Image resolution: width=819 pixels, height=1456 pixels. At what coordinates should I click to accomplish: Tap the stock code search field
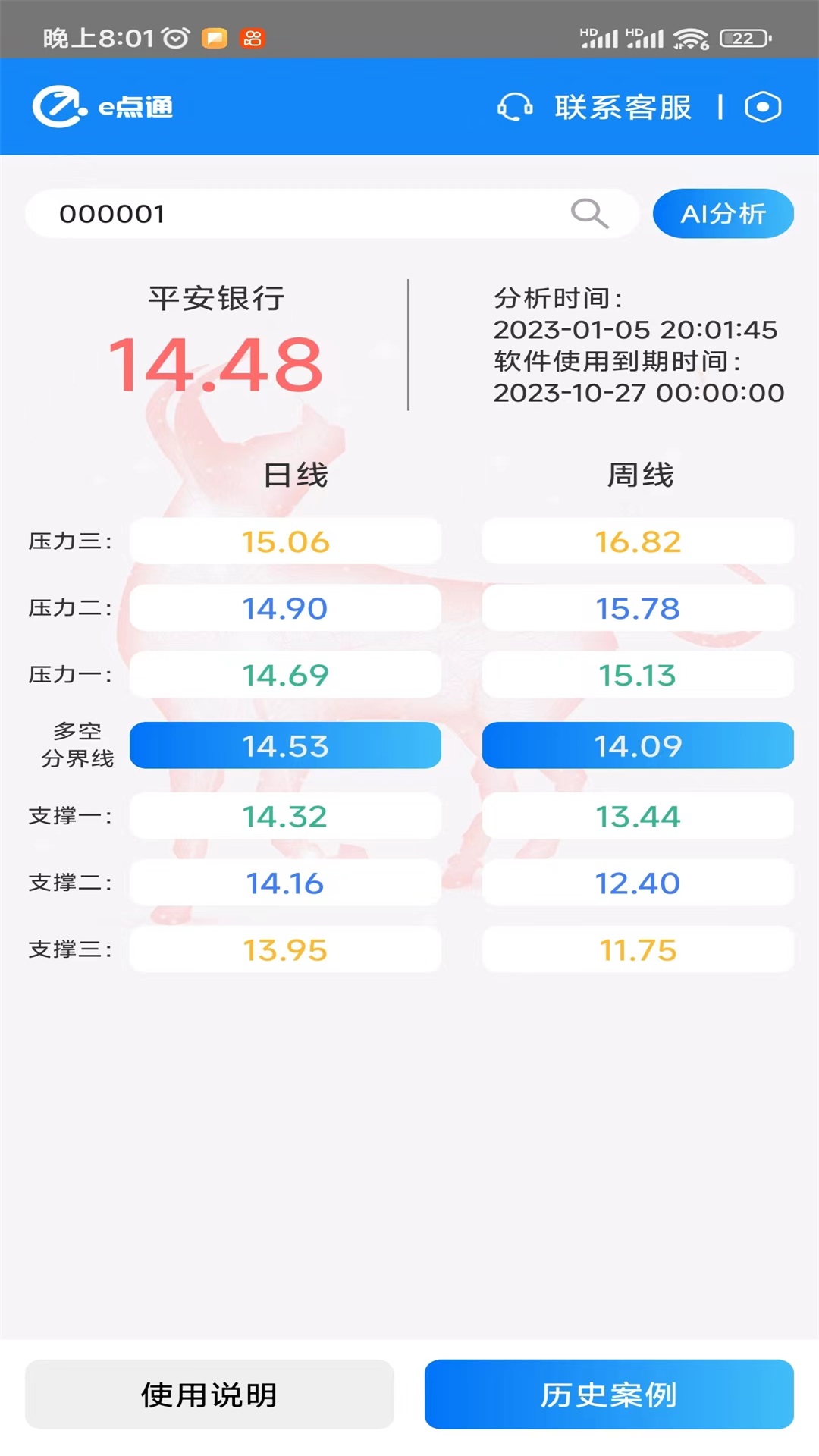point(332,214)
